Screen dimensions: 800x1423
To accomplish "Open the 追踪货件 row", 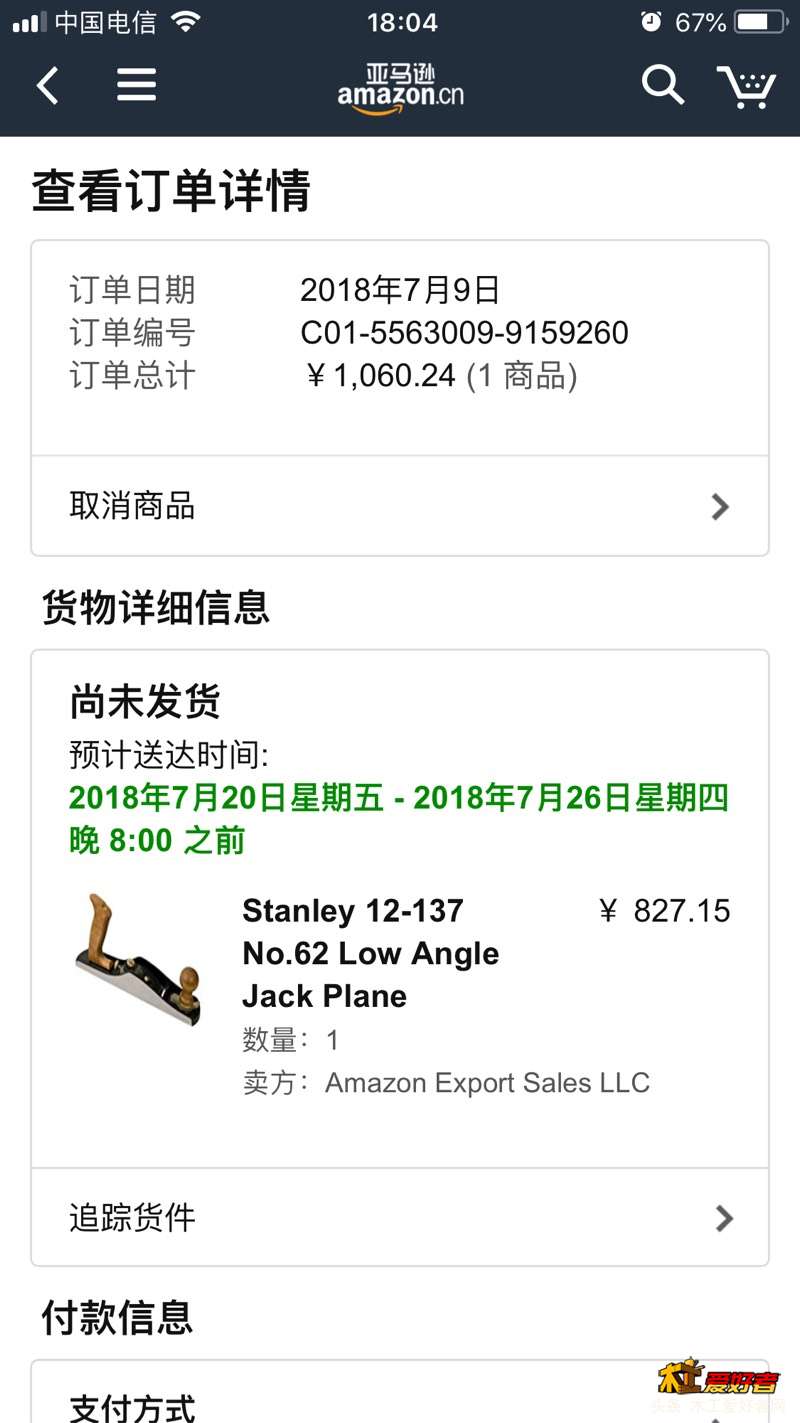I will pos(400,1217).
